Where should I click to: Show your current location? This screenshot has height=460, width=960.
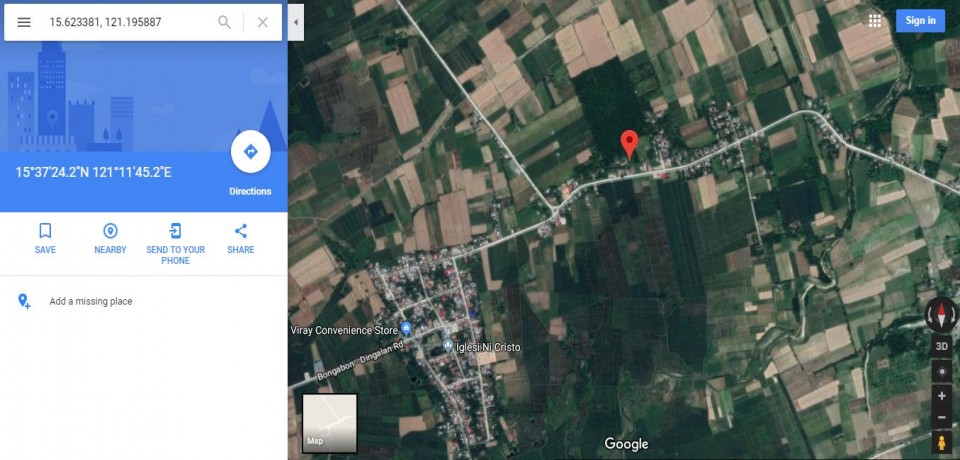tap(941, 371)
